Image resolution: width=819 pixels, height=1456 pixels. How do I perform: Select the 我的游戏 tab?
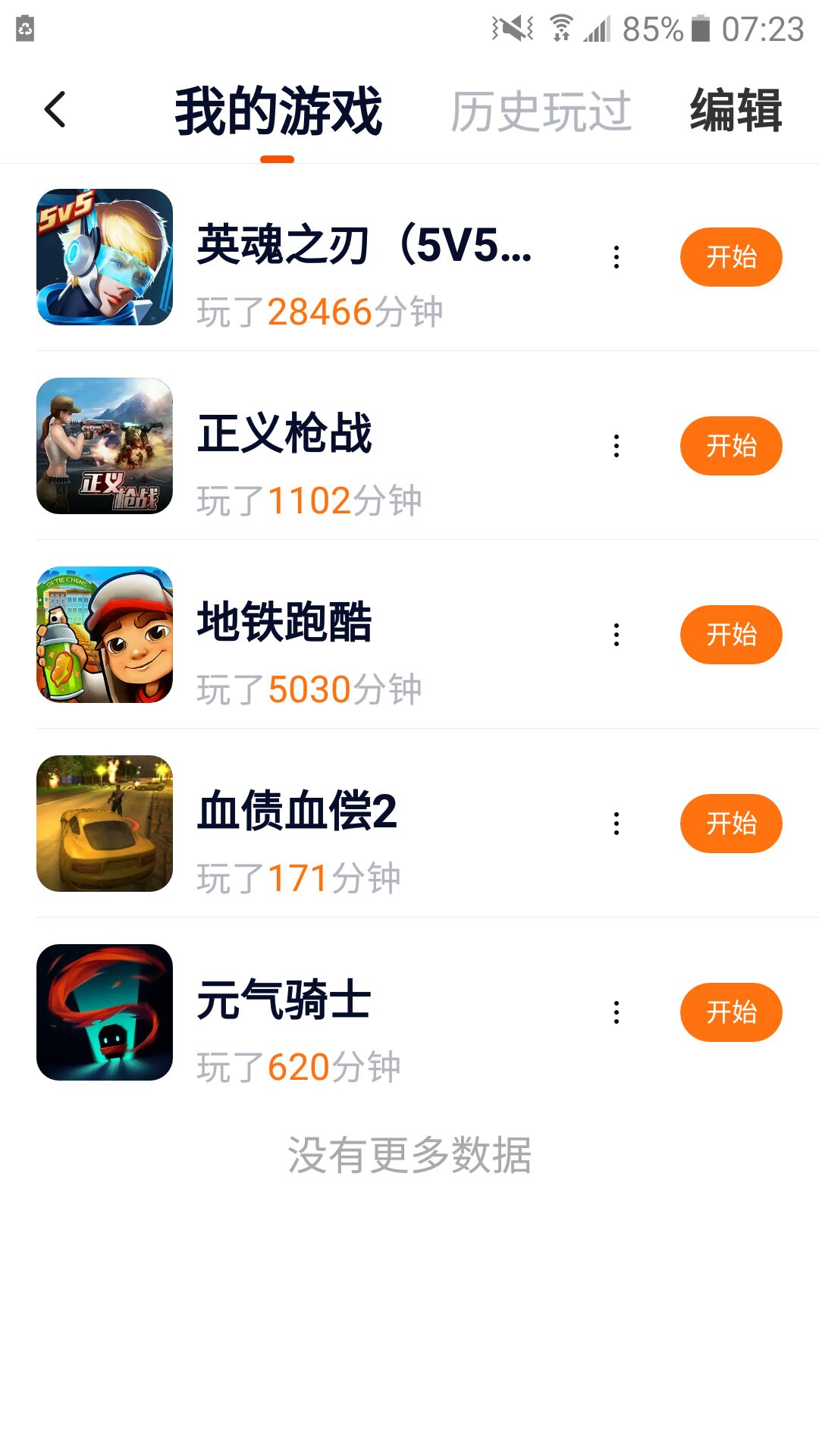pyautogui.click(x=278, y=111)
